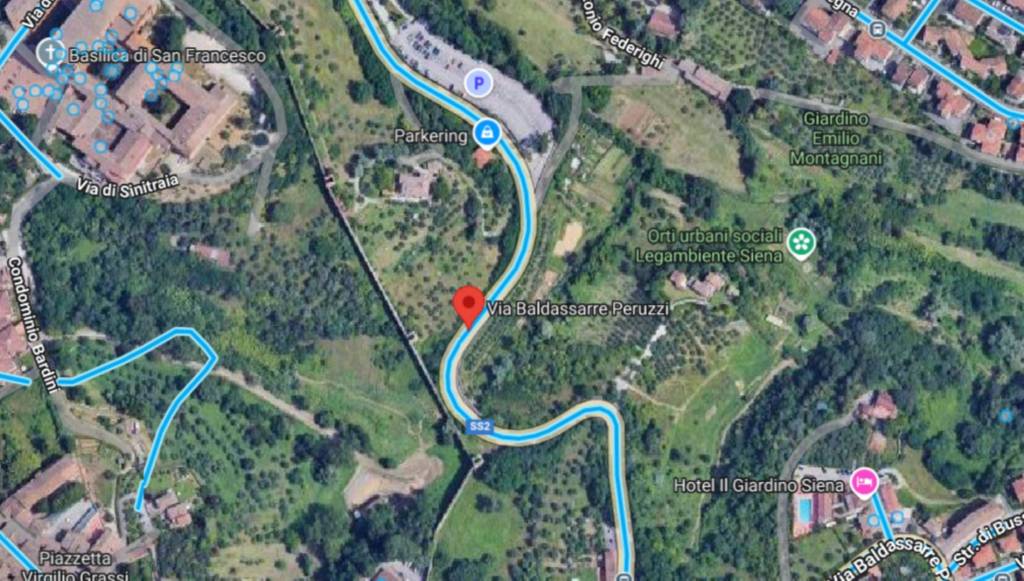Image resolution: width=1024 pixels, height=581 pixels.
Task: Open Hotel Il Giardino Siena marker
Action: pos(863,482)
